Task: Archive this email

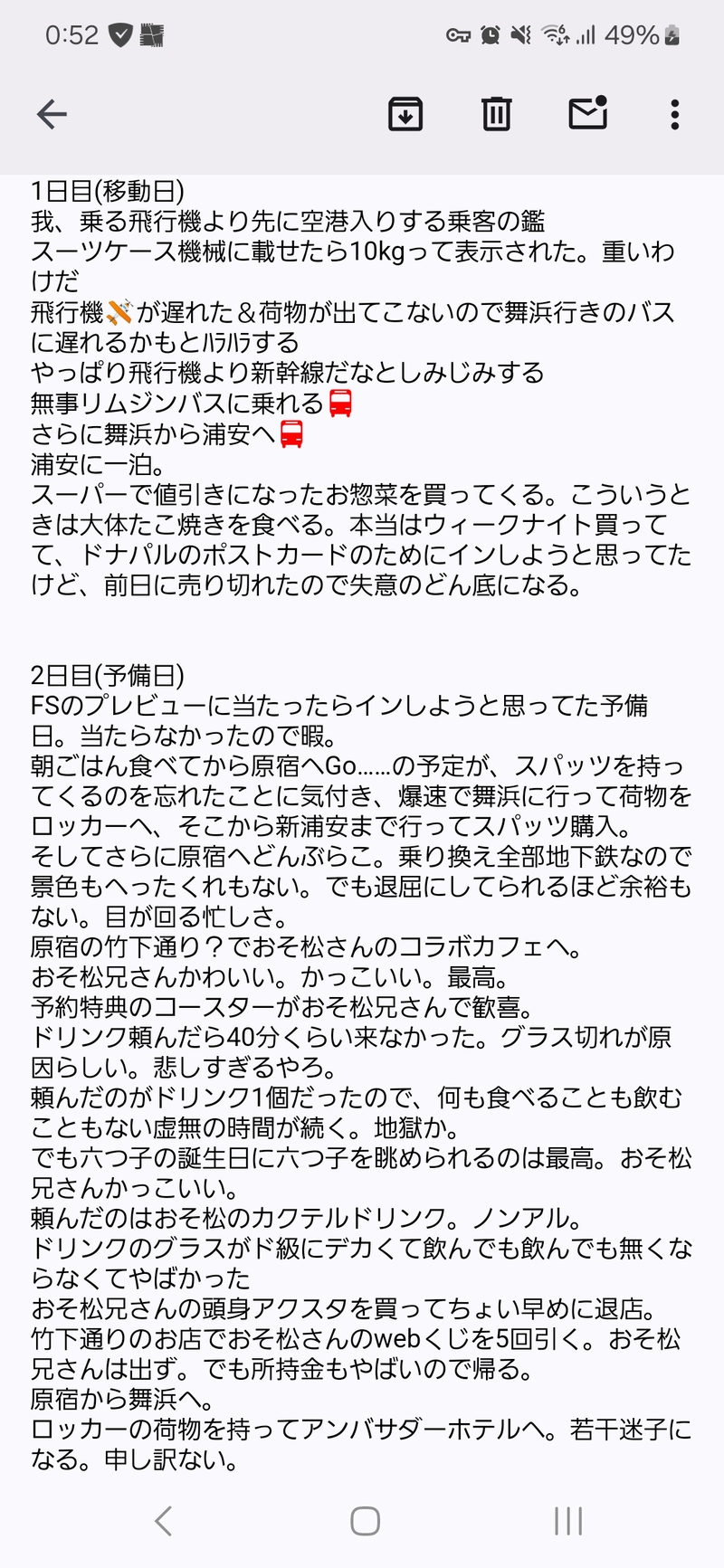Action: coord(405,114)
